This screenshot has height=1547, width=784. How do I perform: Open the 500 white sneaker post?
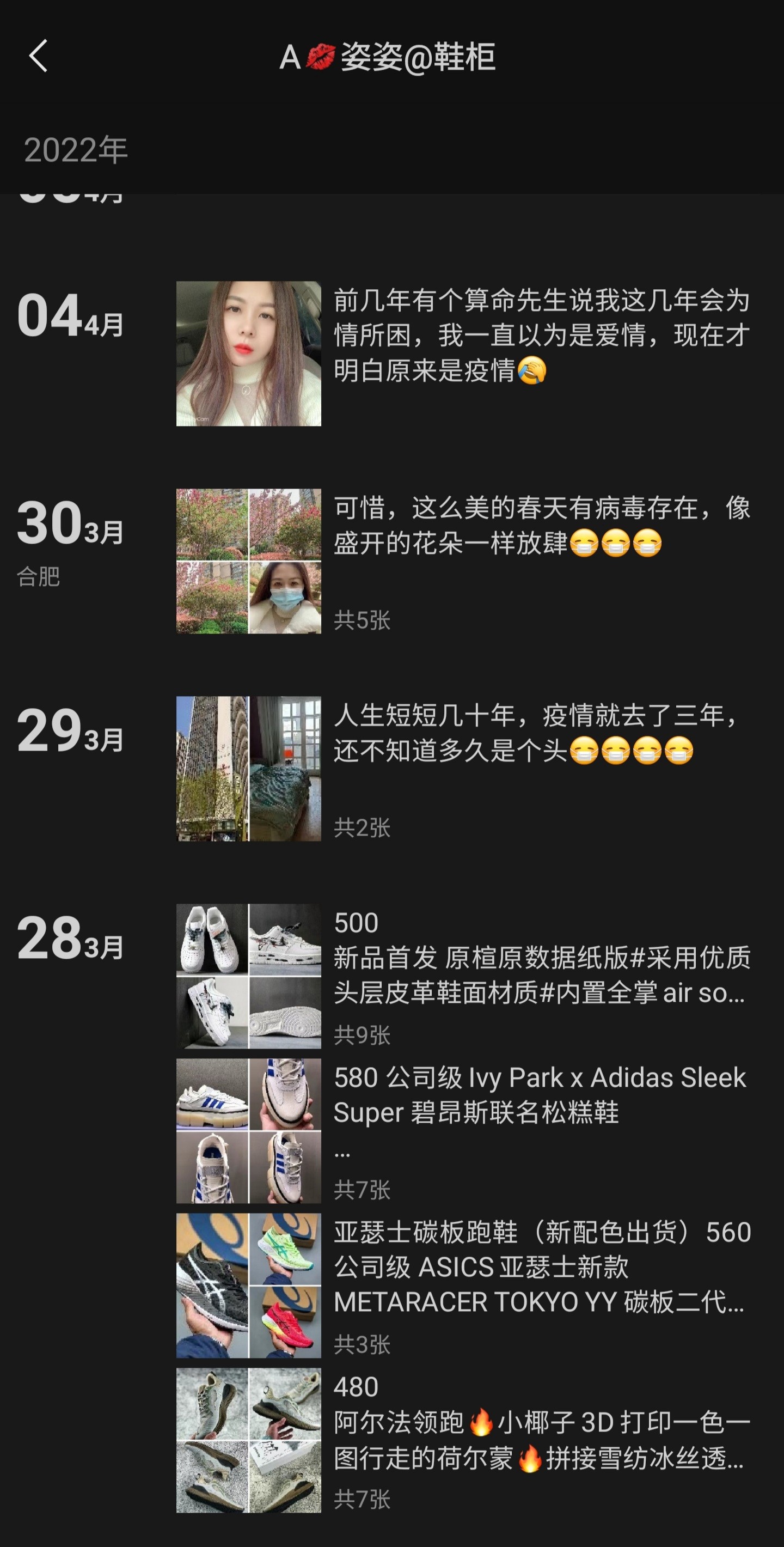[x=248, y=976]
